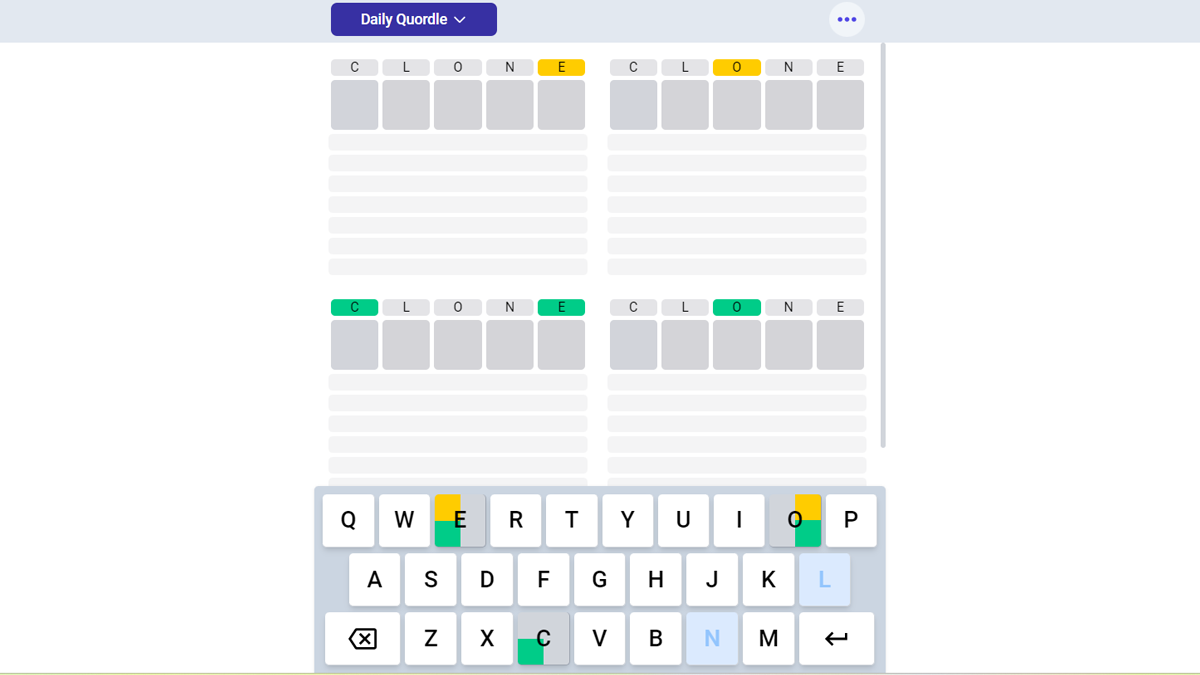
Task: Tap the backspace key
Action: coord(362,639)
